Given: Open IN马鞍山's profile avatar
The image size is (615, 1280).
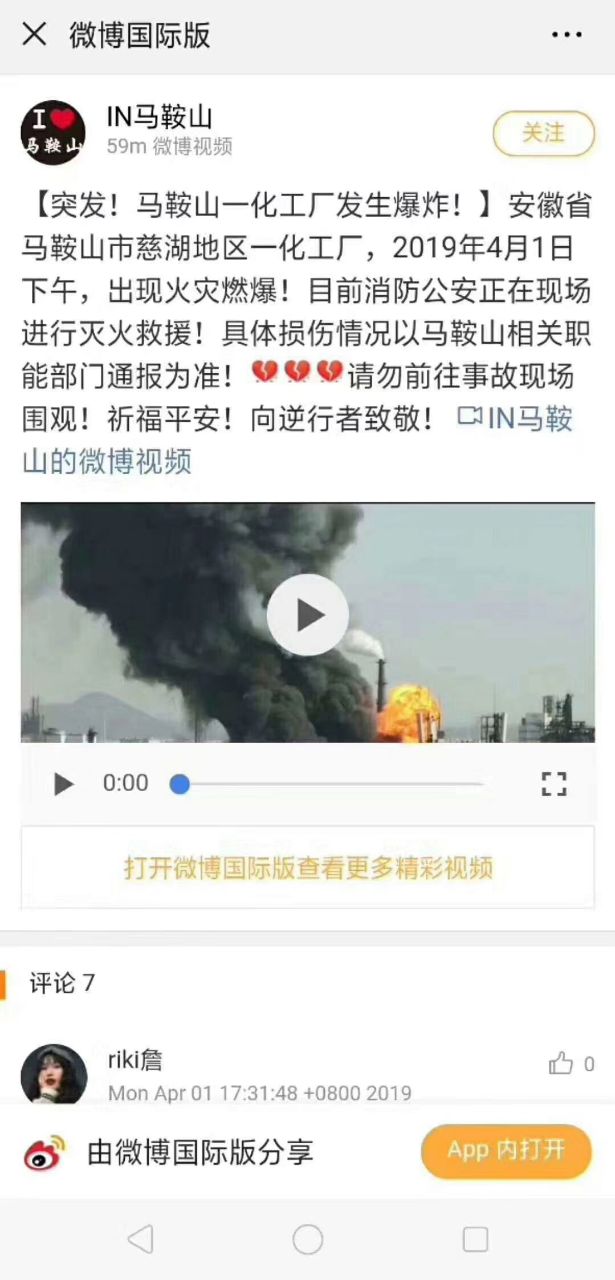Looking at the screenshot, I should [x=53, y=132].
